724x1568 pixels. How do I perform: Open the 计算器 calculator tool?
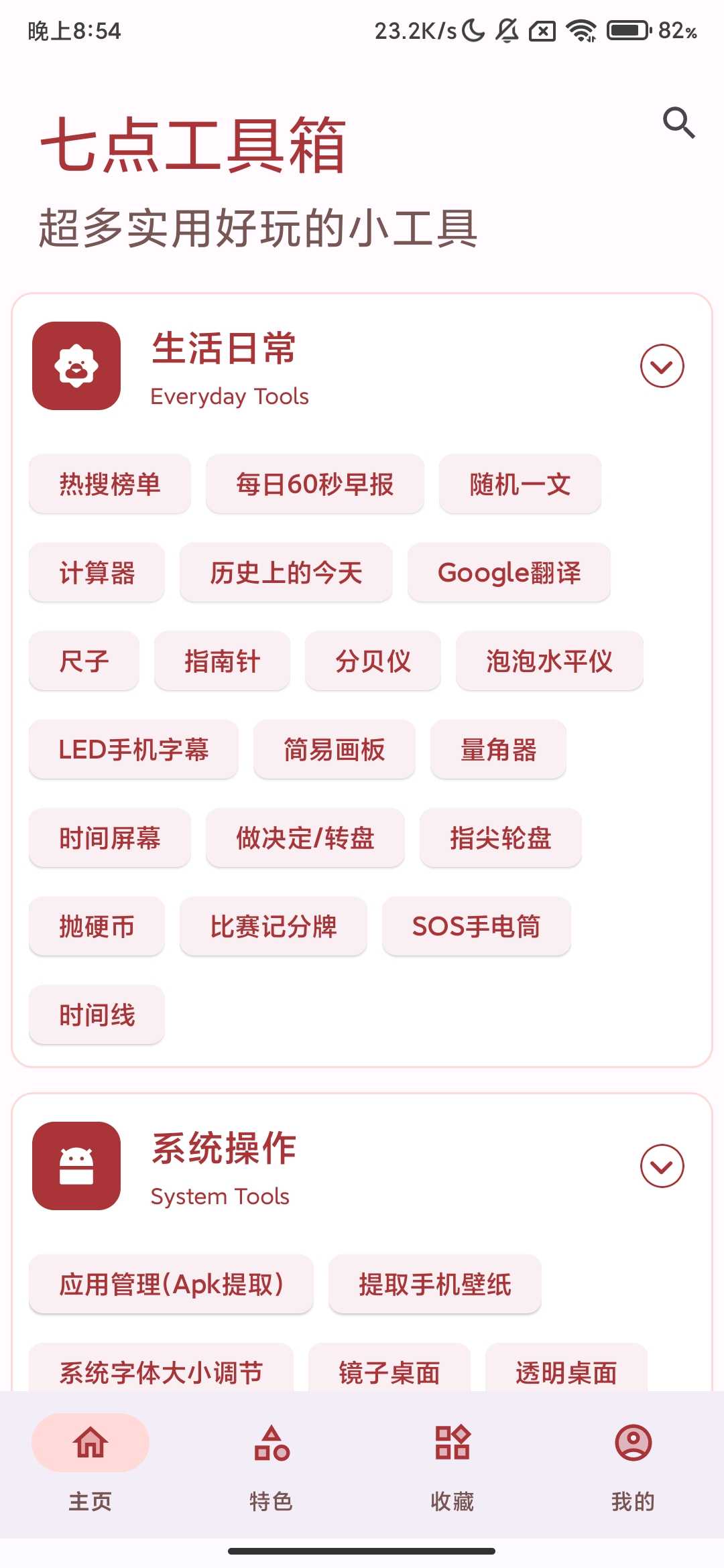(x=96, y=573)
